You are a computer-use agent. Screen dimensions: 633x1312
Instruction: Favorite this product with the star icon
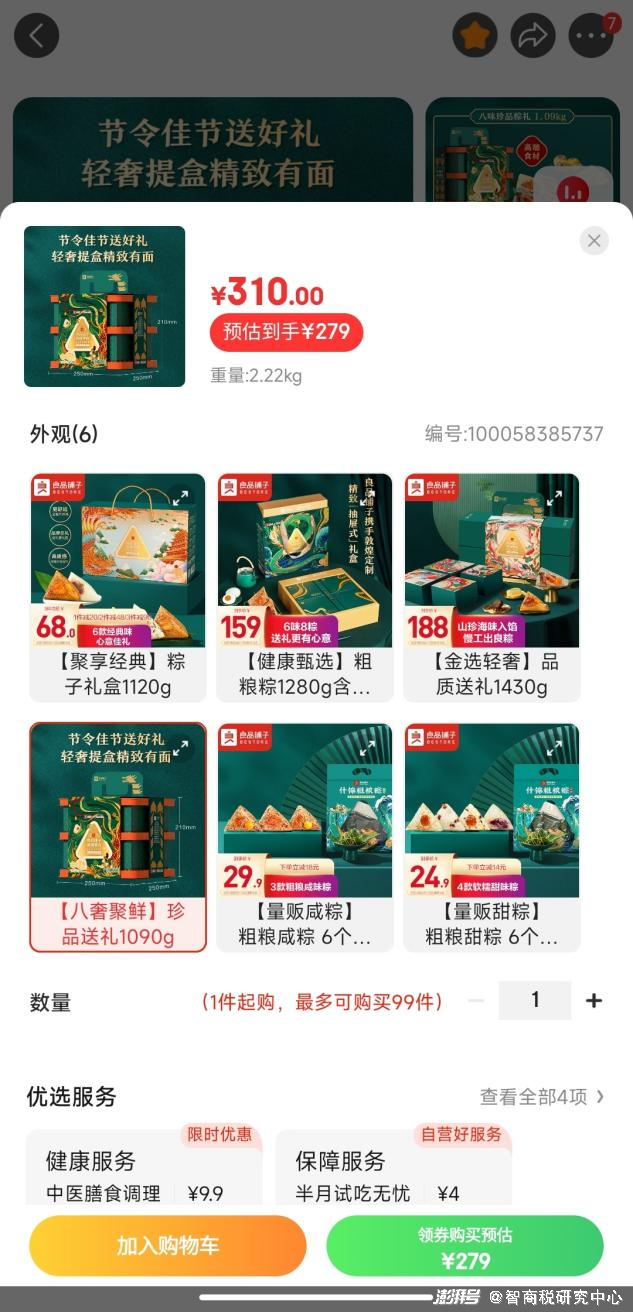[475, 36]
